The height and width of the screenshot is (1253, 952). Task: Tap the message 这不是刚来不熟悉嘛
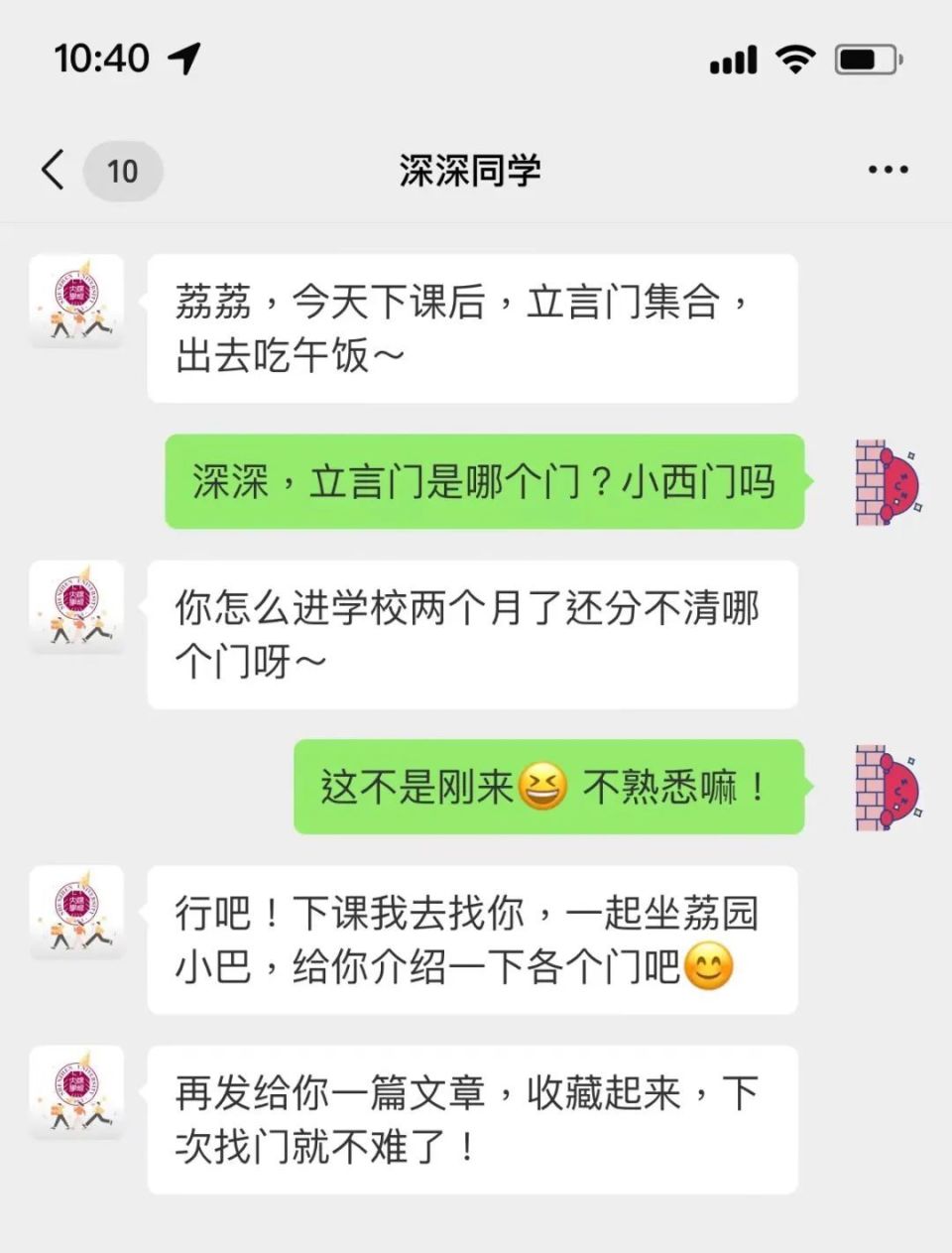click(x=548, y=789)
